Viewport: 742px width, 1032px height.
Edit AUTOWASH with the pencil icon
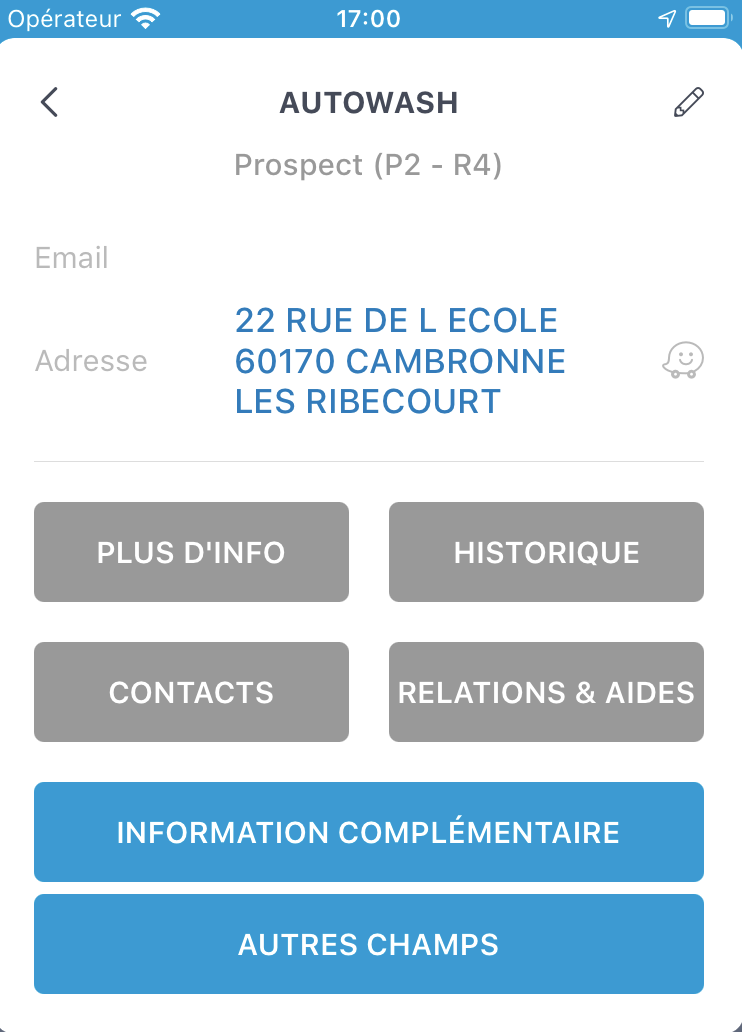688,102
